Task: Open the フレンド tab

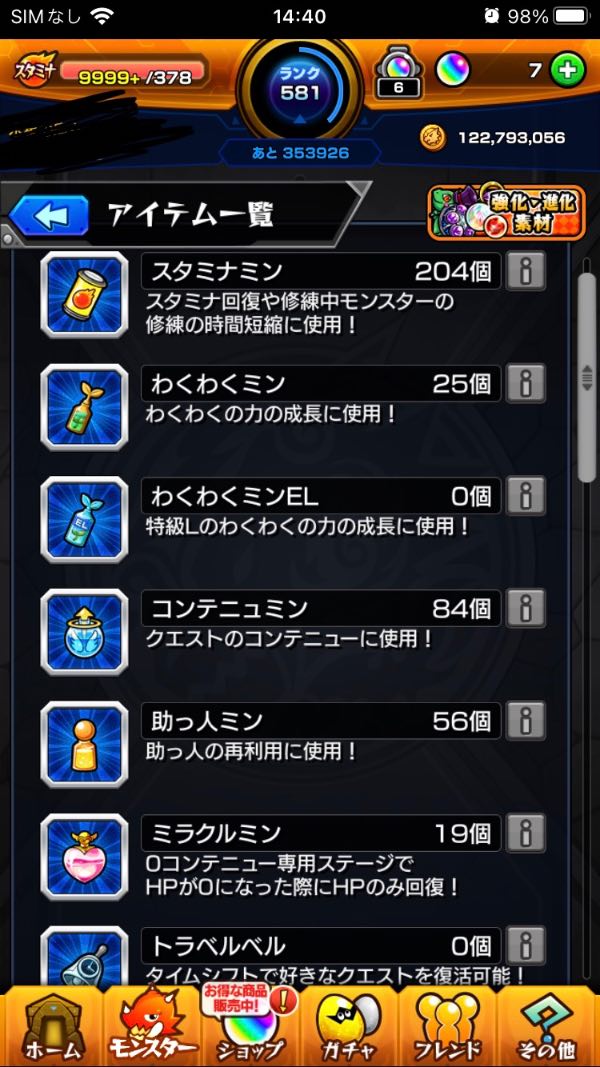Action: [448, 1028]
